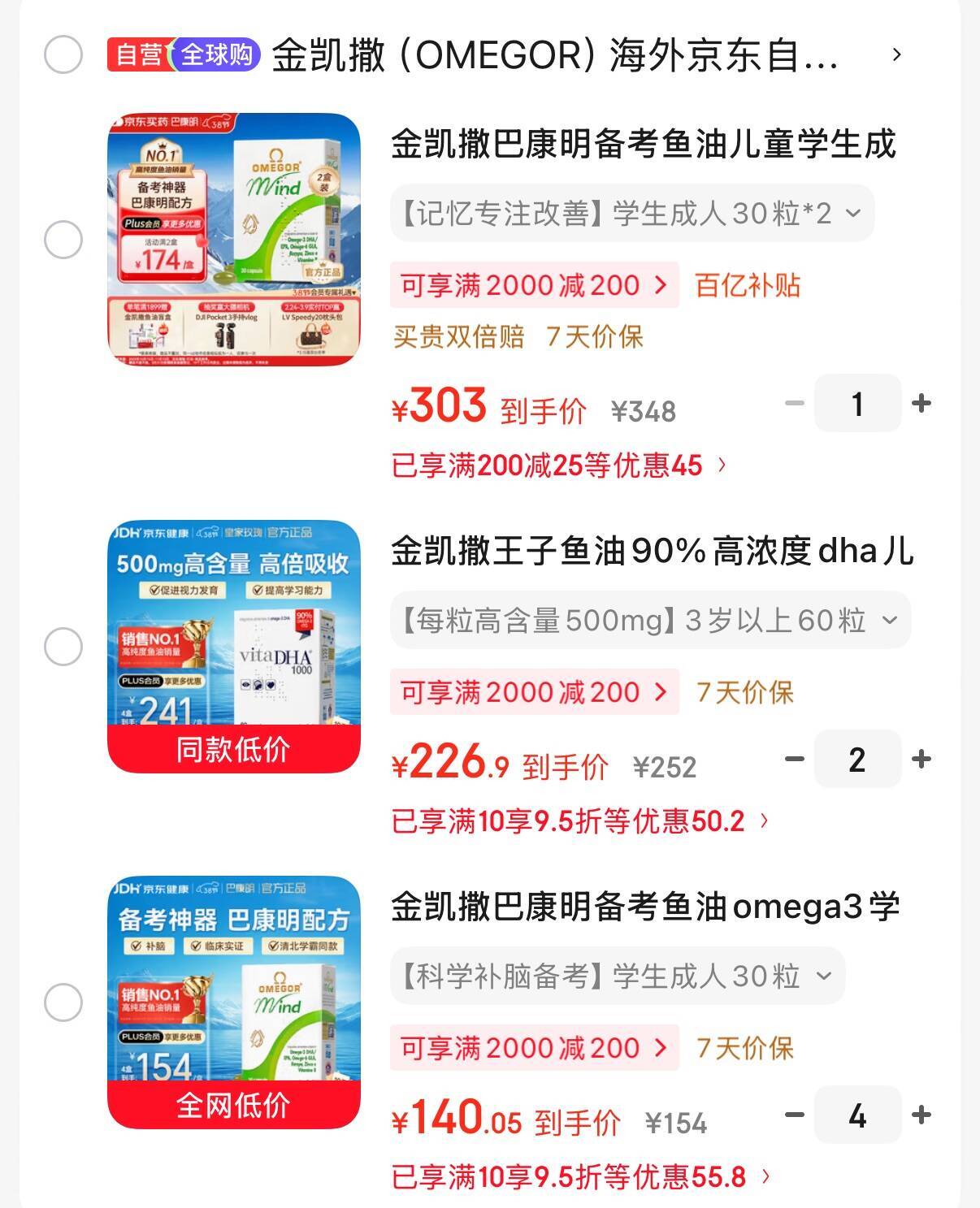Open the ¥303 巴康明备考鱼油 product image
980x1208 pixels.
[x=234, y=240]
